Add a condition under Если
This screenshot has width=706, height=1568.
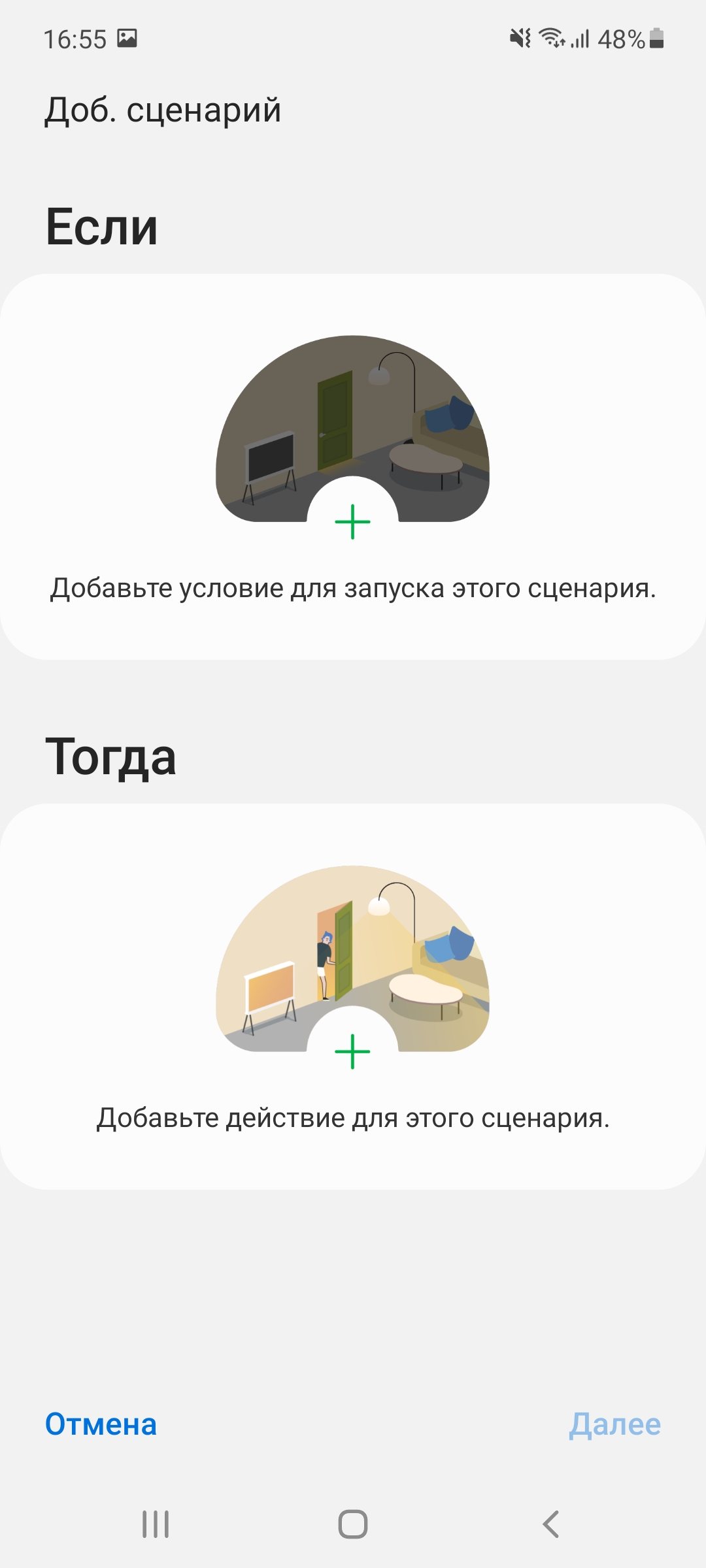(x=352, y=522)
